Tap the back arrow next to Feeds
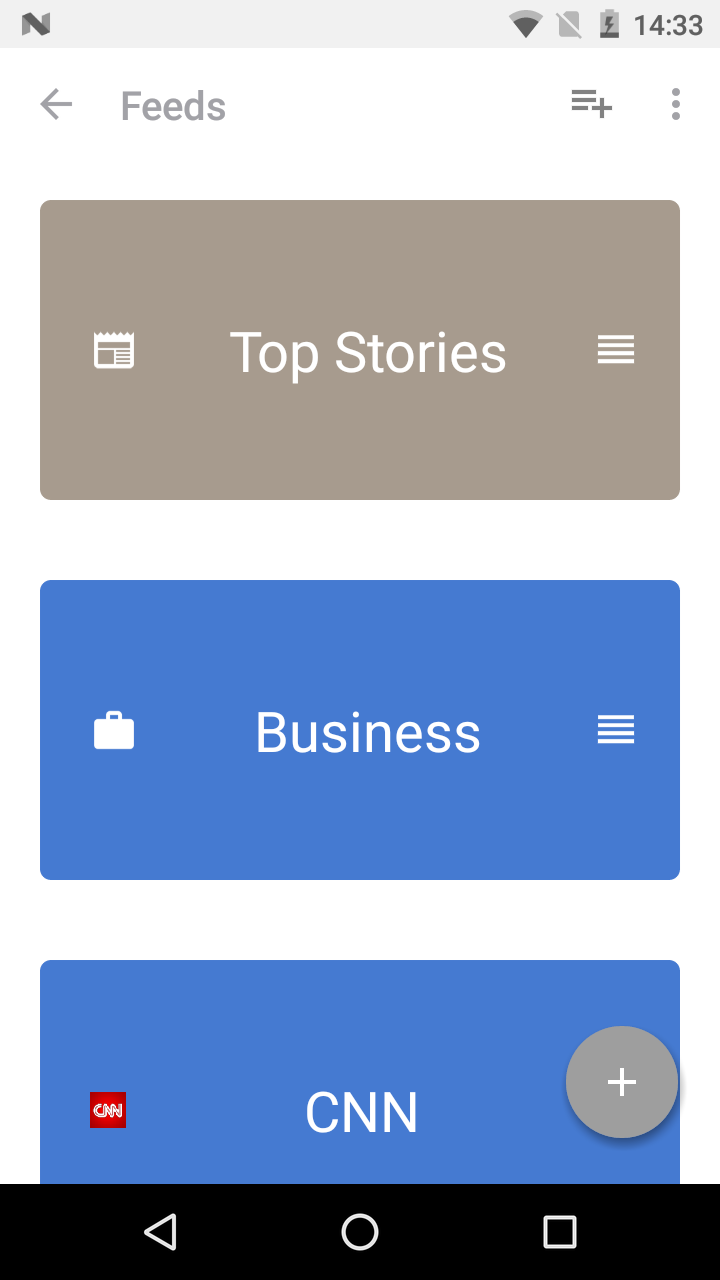 pos(56,104)
